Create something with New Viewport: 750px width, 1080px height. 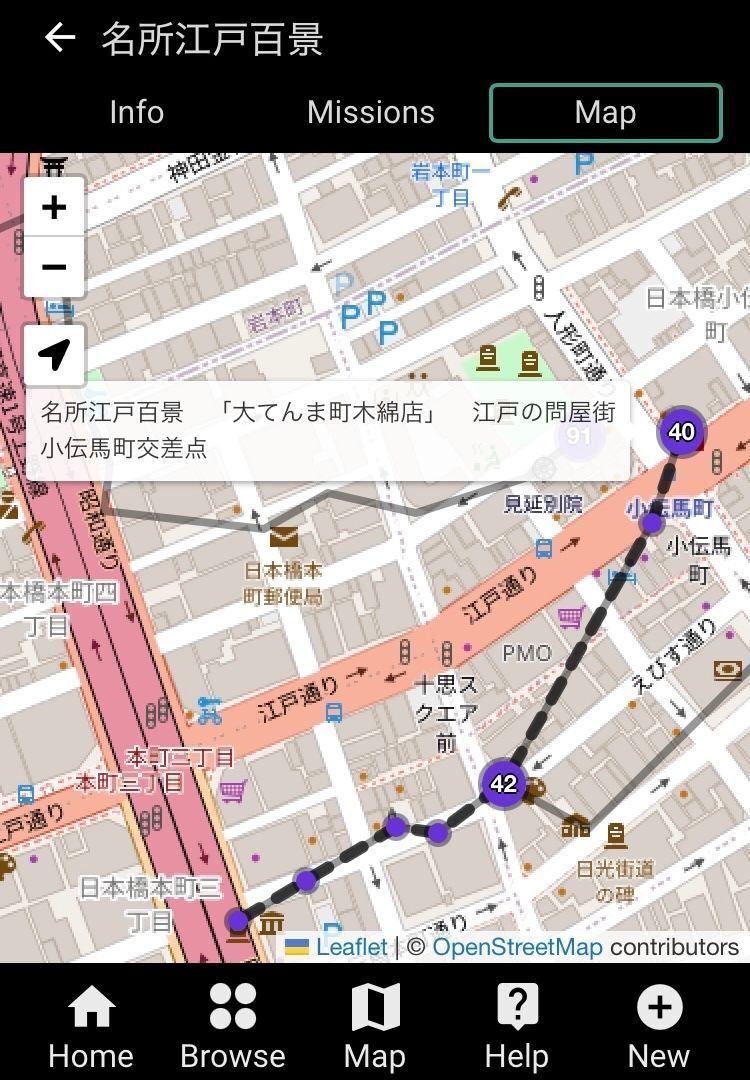click(x=658, y=1025)
